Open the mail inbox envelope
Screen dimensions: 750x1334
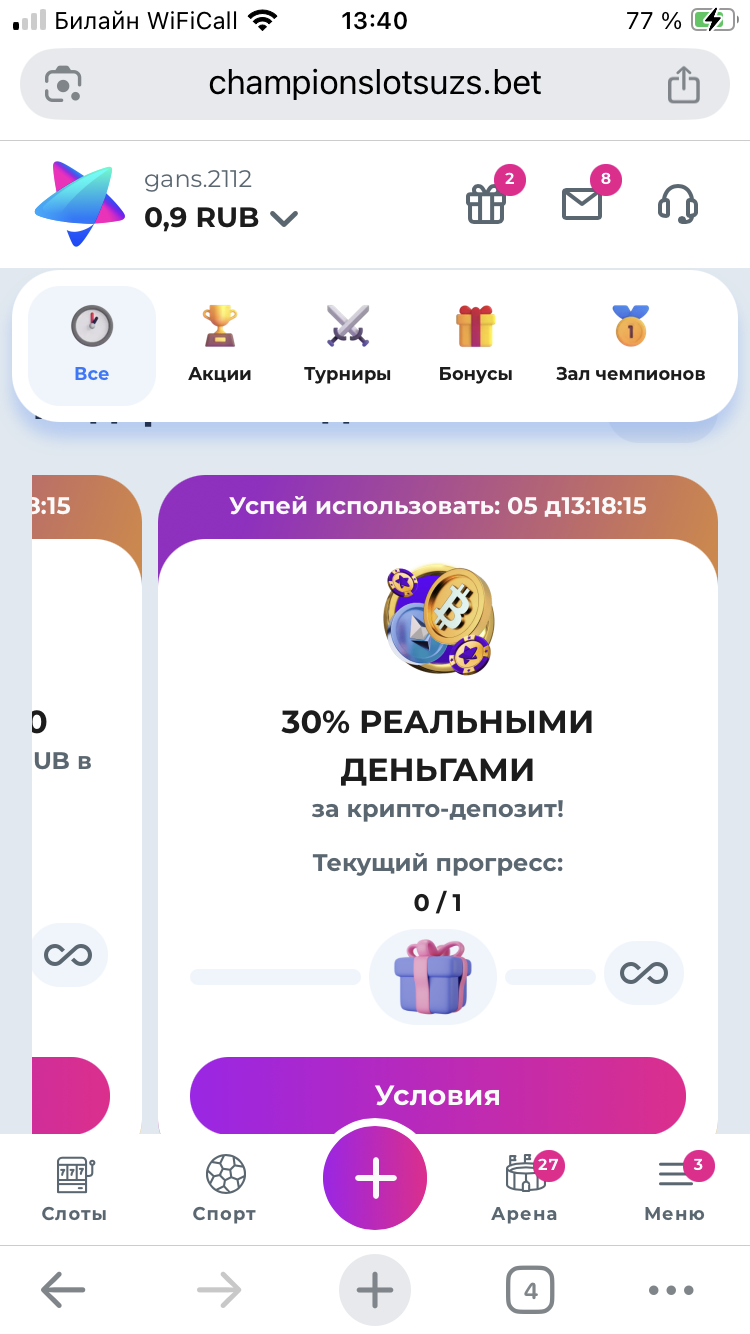(x=583, y=203)
